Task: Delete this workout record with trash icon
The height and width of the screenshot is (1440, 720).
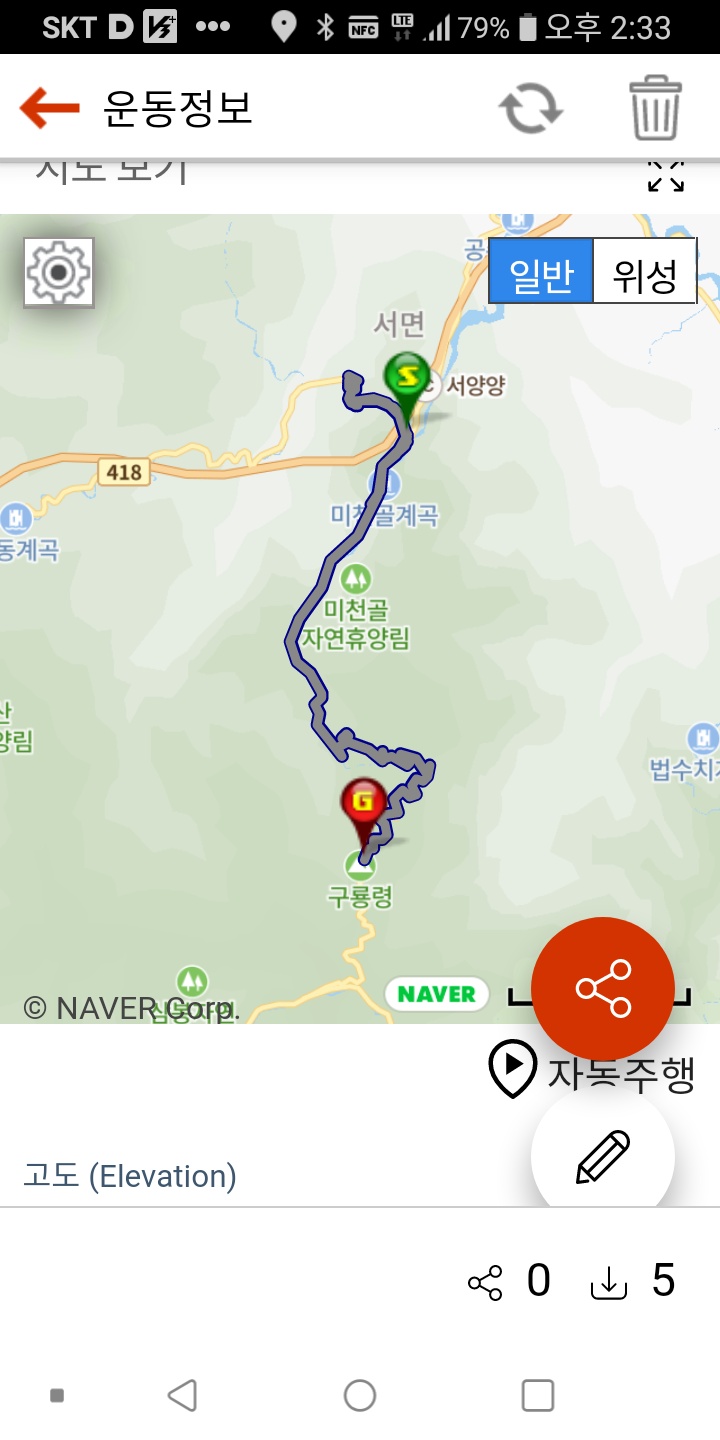Action: (x=655, y=107)
